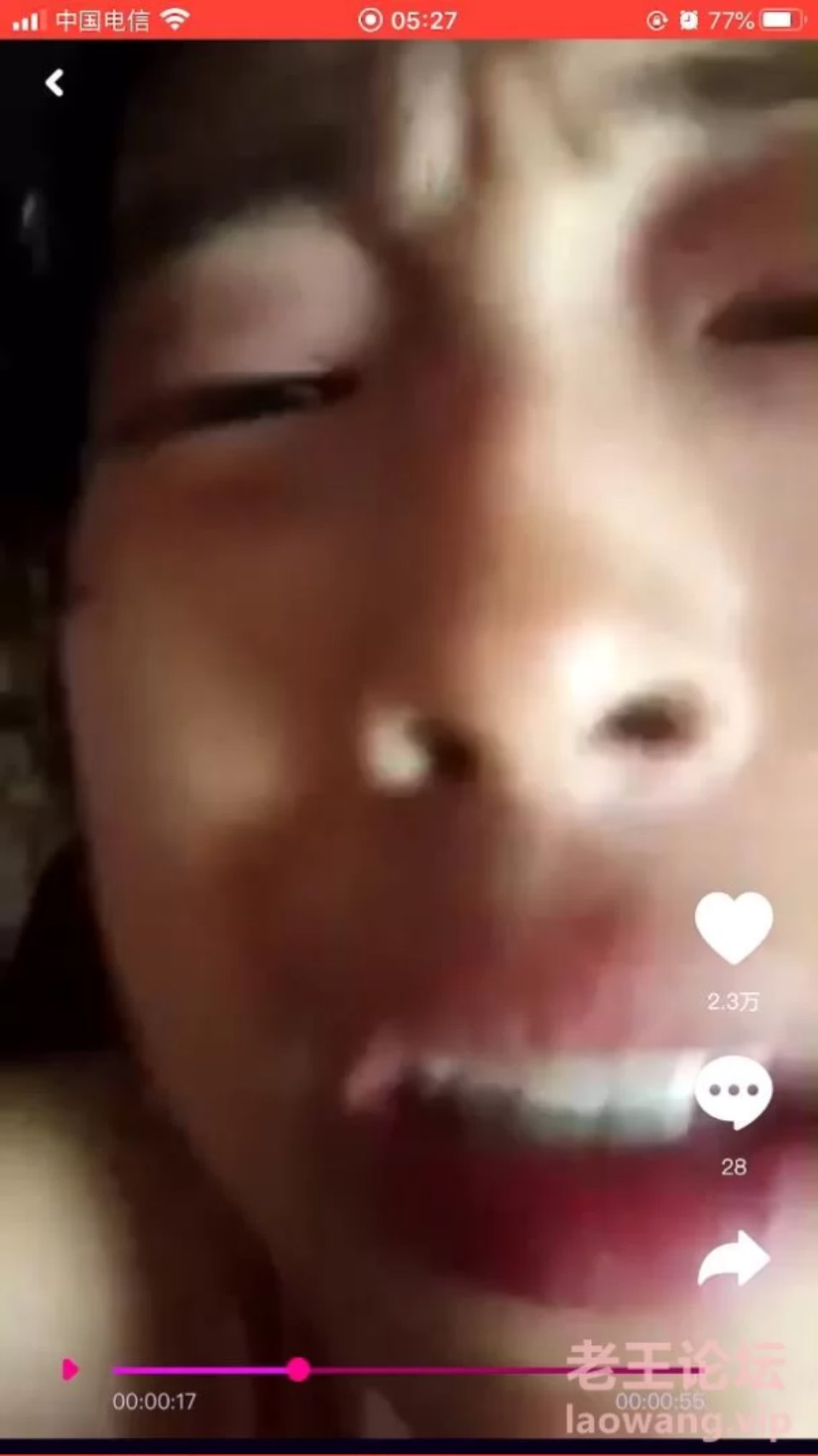Tap the pink play button
This screenshot has height=1456, width=818.
pos(70,1370)
